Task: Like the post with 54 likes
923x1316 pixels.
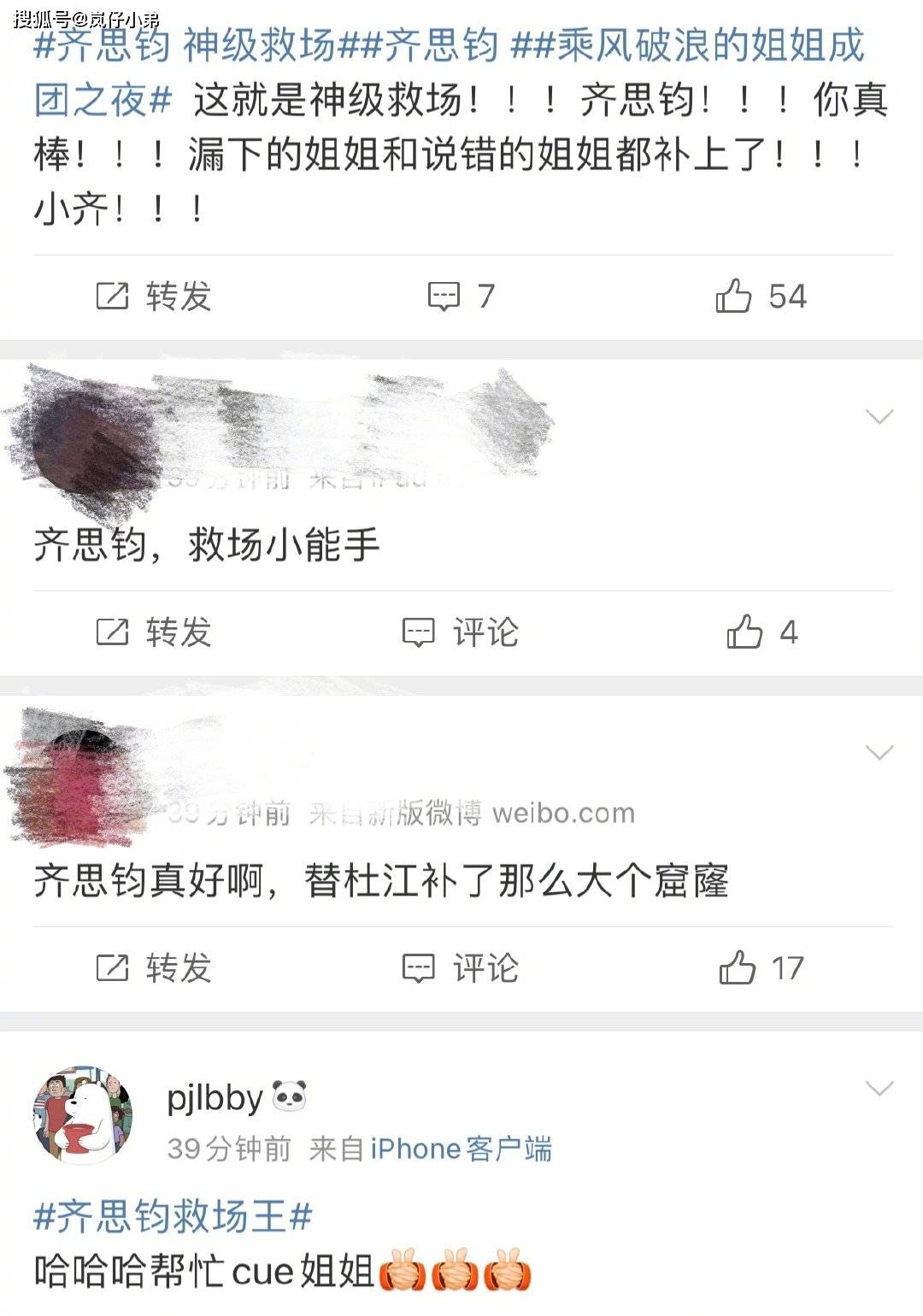Action: coord(761,297)
